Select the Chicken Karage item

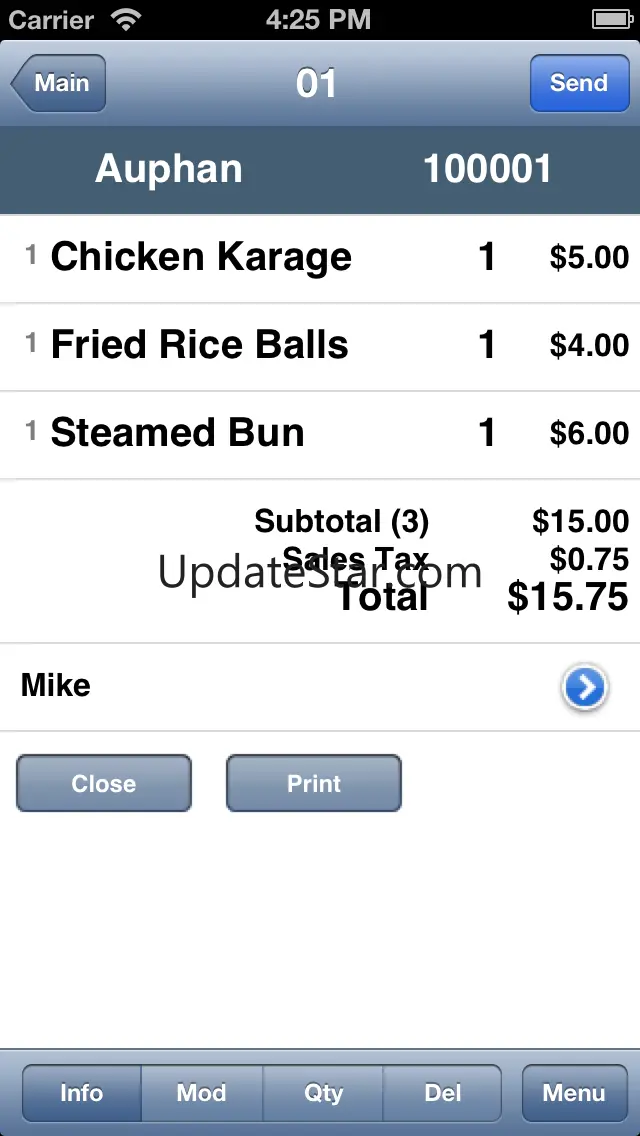pyautogui.click(x=201, y=258)
